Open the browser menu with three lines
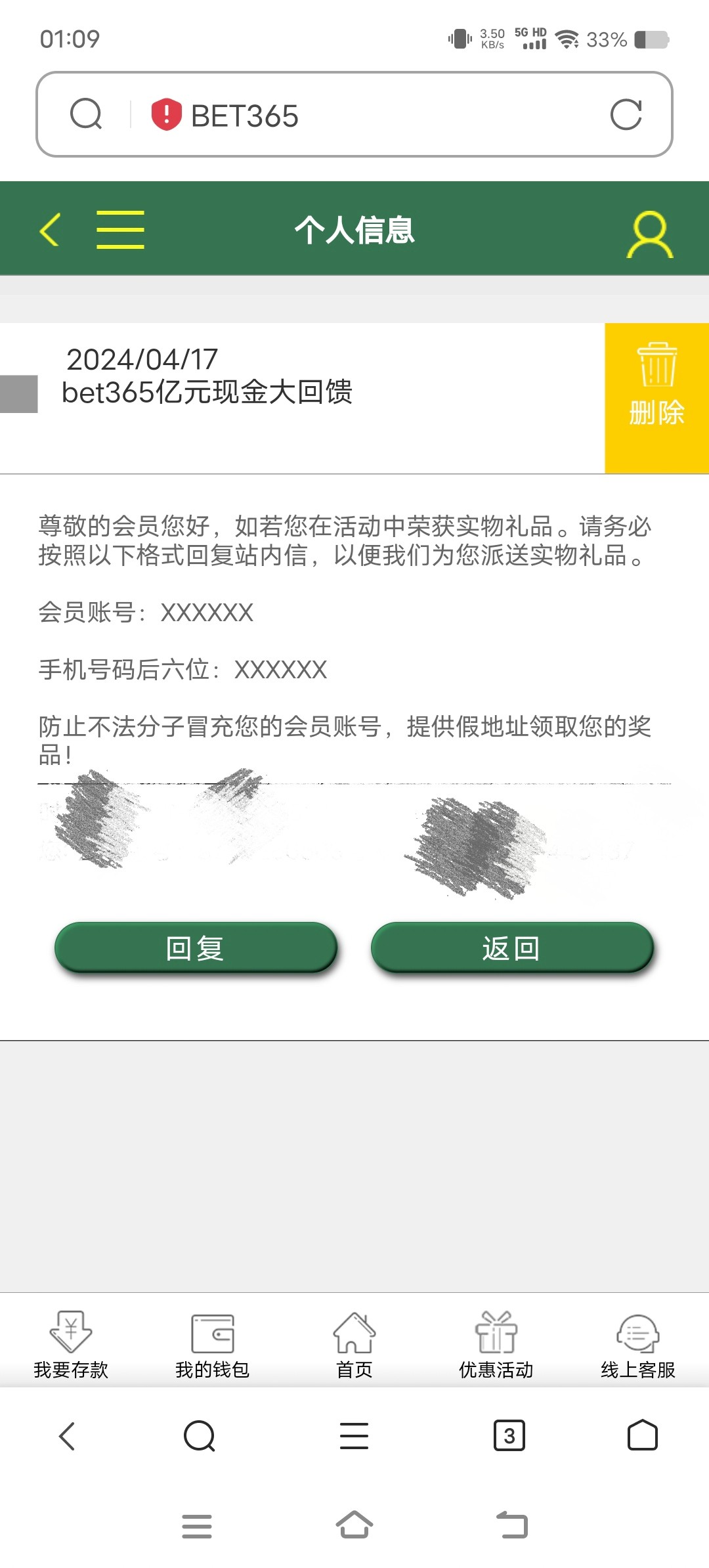 click(354, 1436)
